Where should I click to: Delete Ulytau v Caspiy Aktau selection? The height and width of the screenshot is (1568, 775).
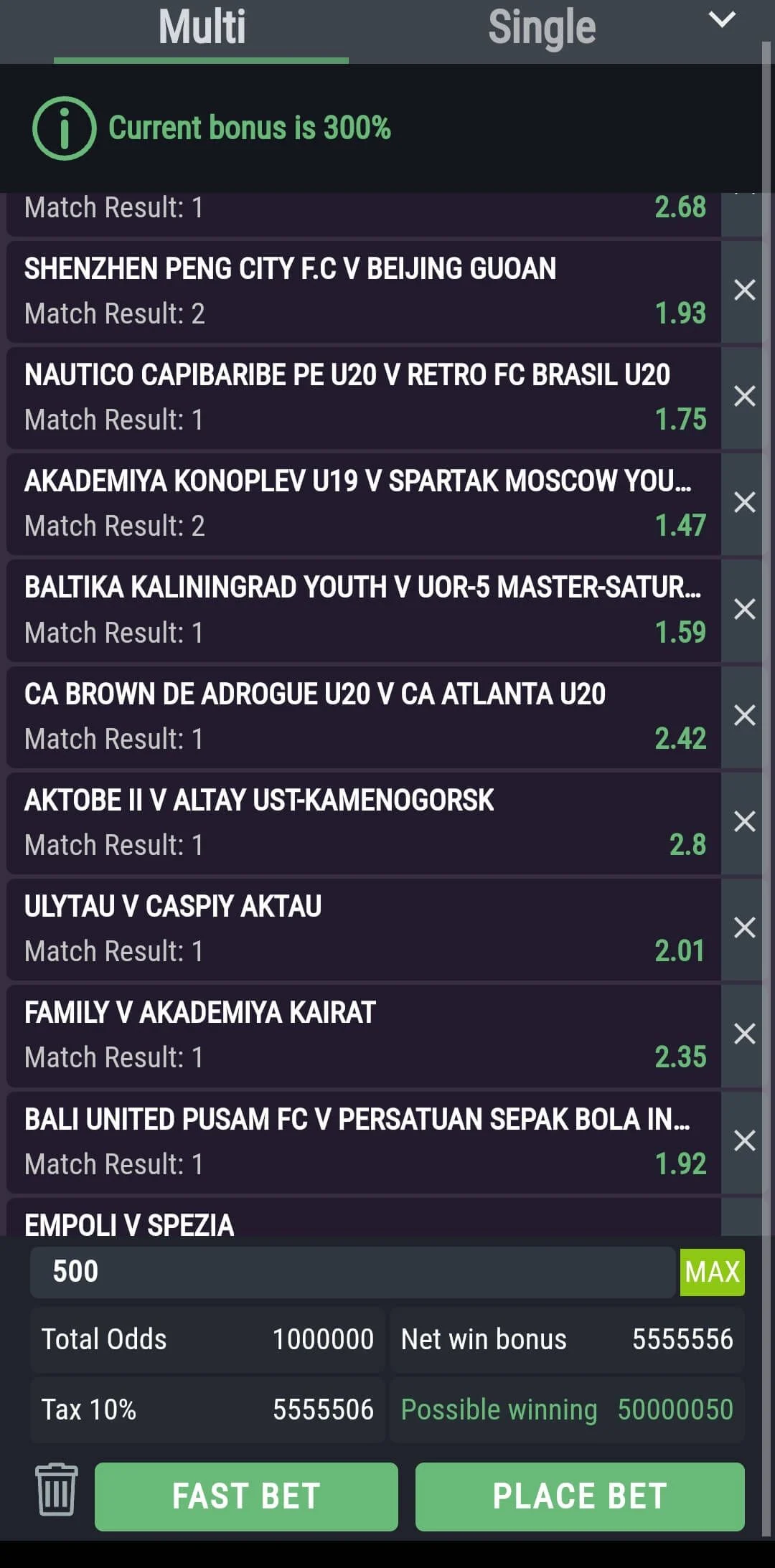pyautogui.click(x=744, y=928)
